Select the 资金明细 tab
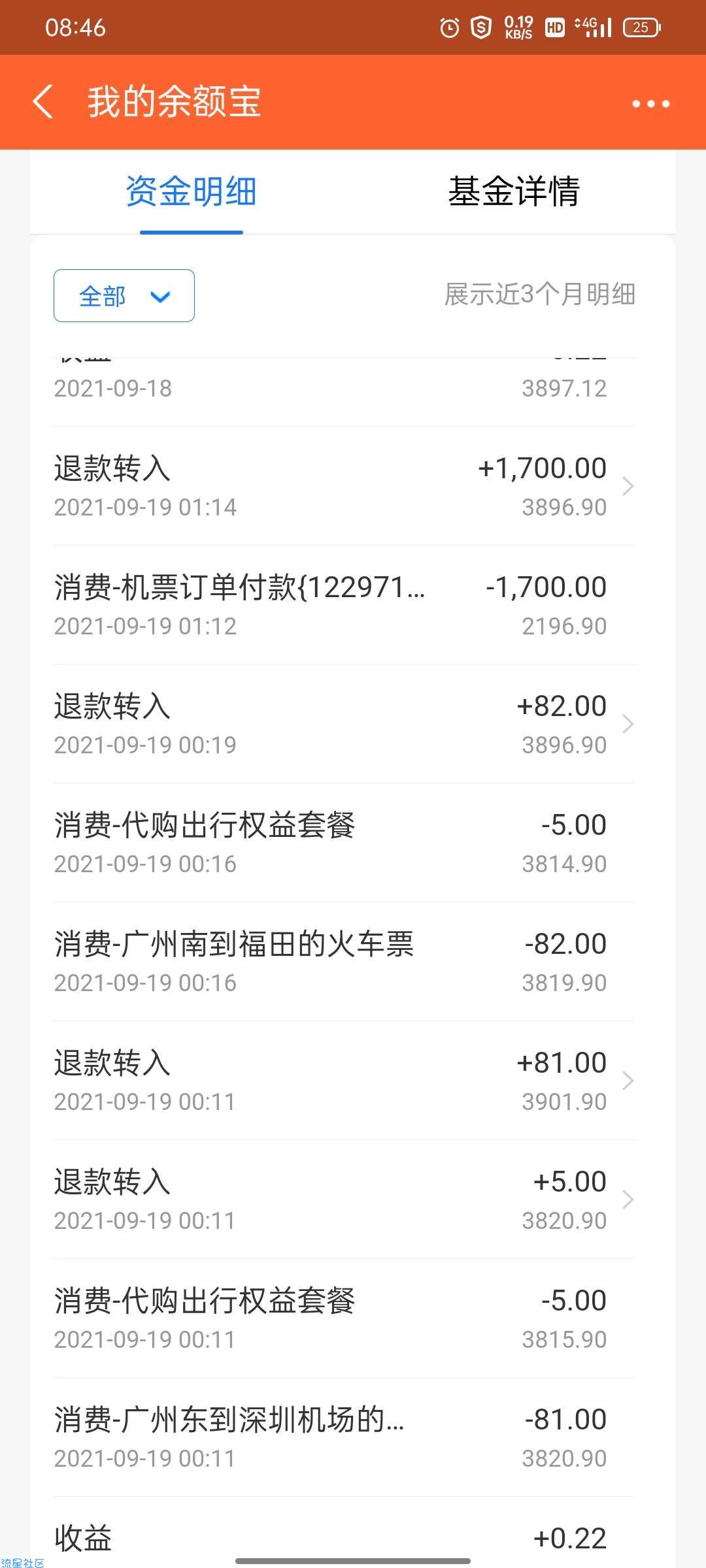This screenshot has width=706, height=1568. [x=191, y=191]
